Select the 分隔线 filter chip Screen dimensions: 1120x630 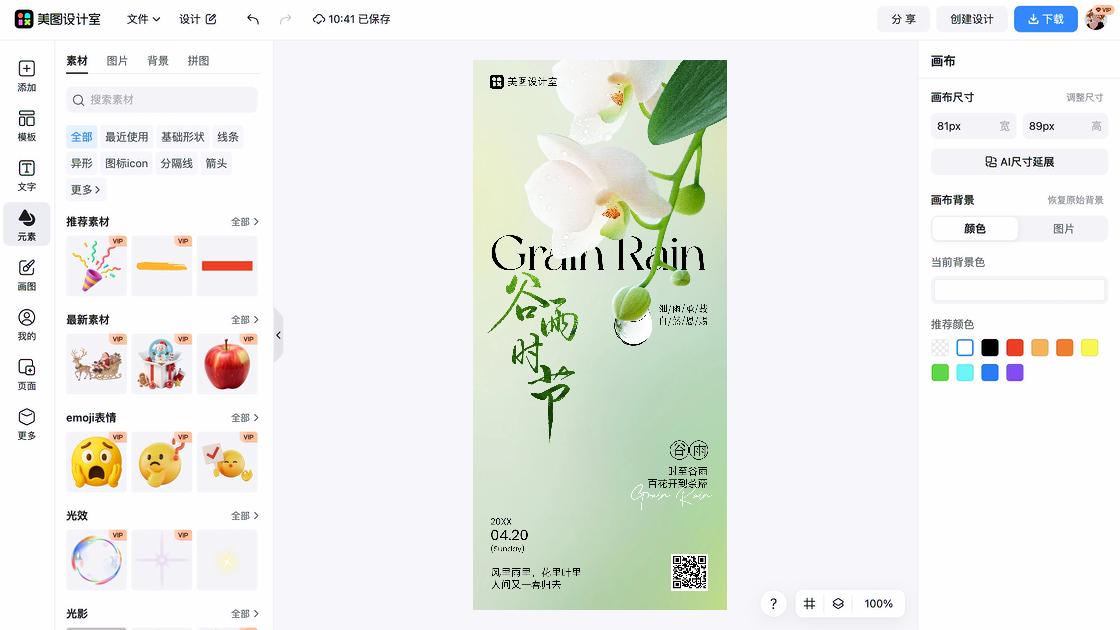tap(176, 163)
